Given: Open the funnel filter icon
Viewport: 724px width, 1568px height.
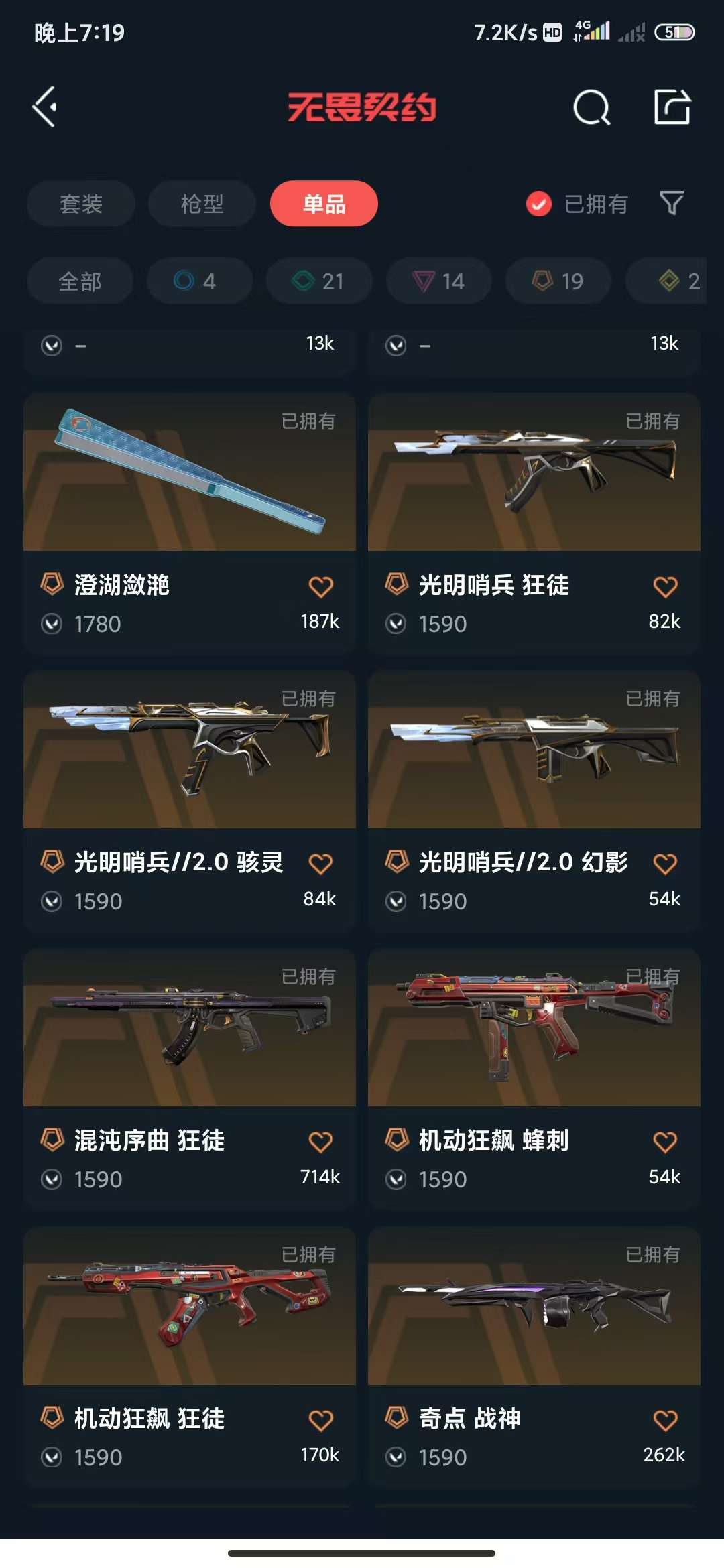Looking at the screenshot, I should coord(672,203).
